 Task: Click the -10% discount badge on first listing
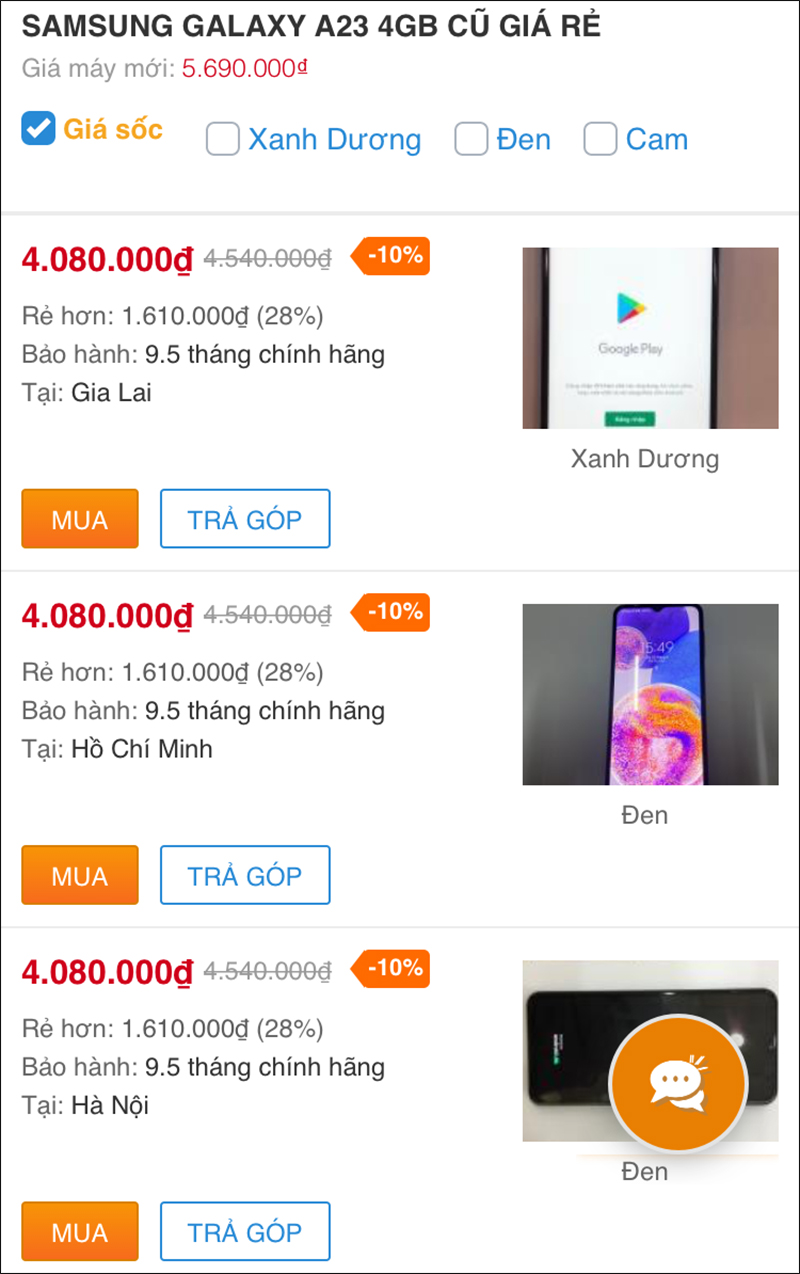click(x=388, y=256)
